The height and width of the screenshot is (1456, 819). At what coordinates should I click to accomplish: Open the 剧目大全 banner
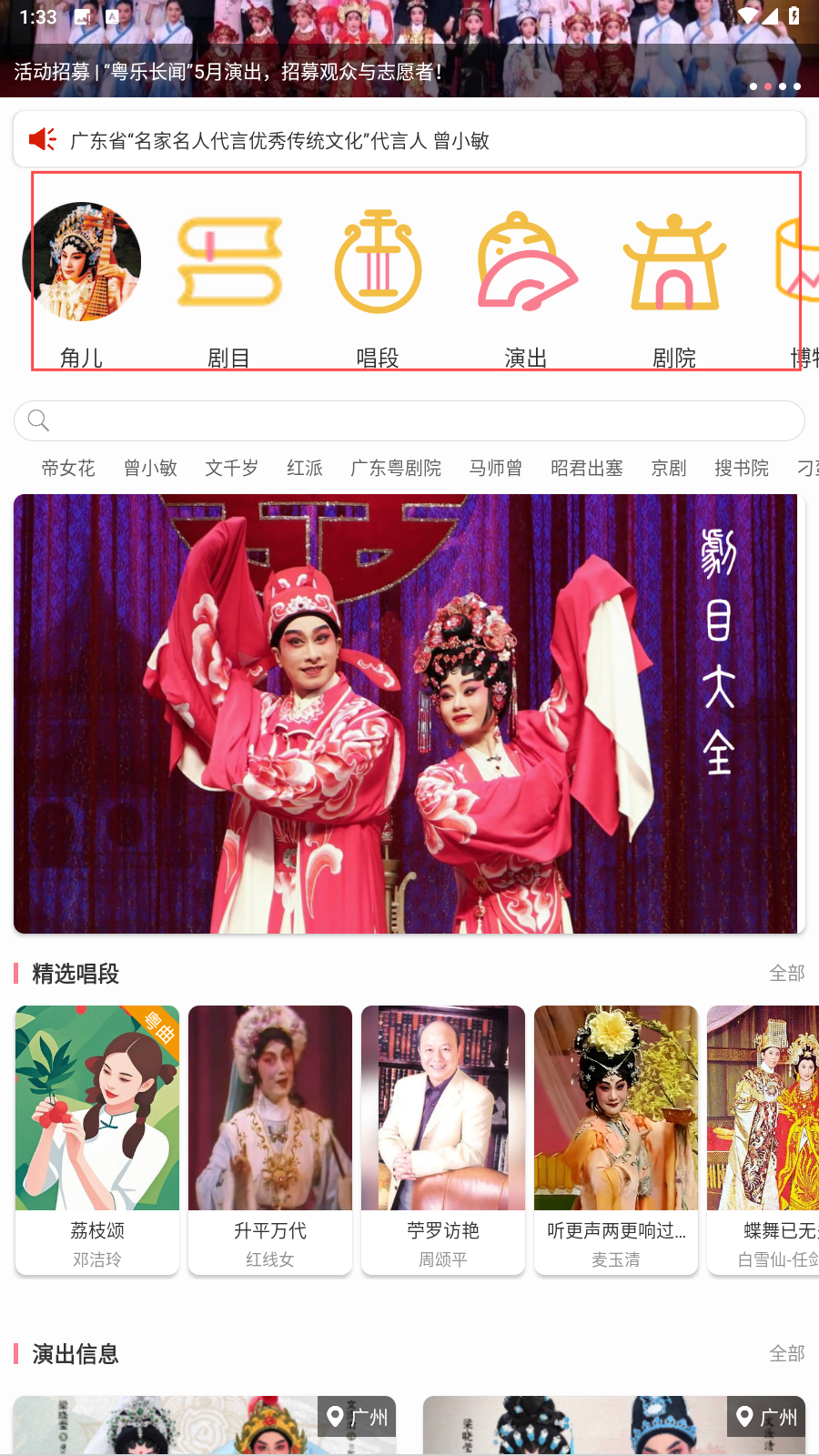[408, 713]
